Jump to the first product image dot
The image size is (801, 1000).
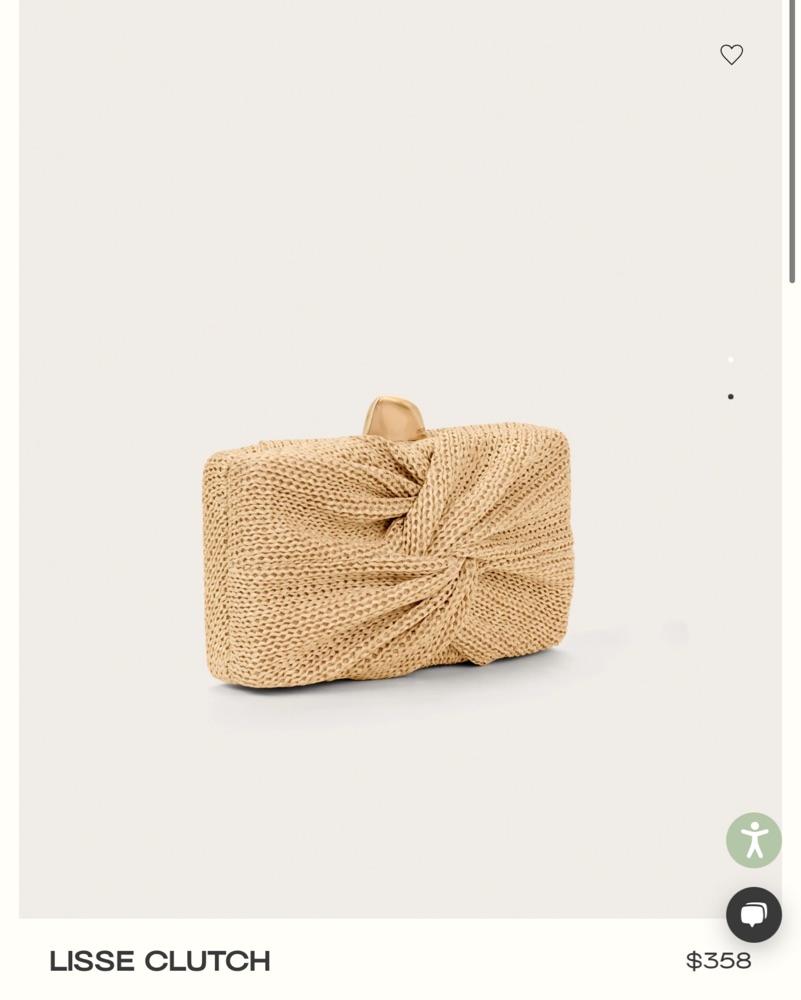730,360
